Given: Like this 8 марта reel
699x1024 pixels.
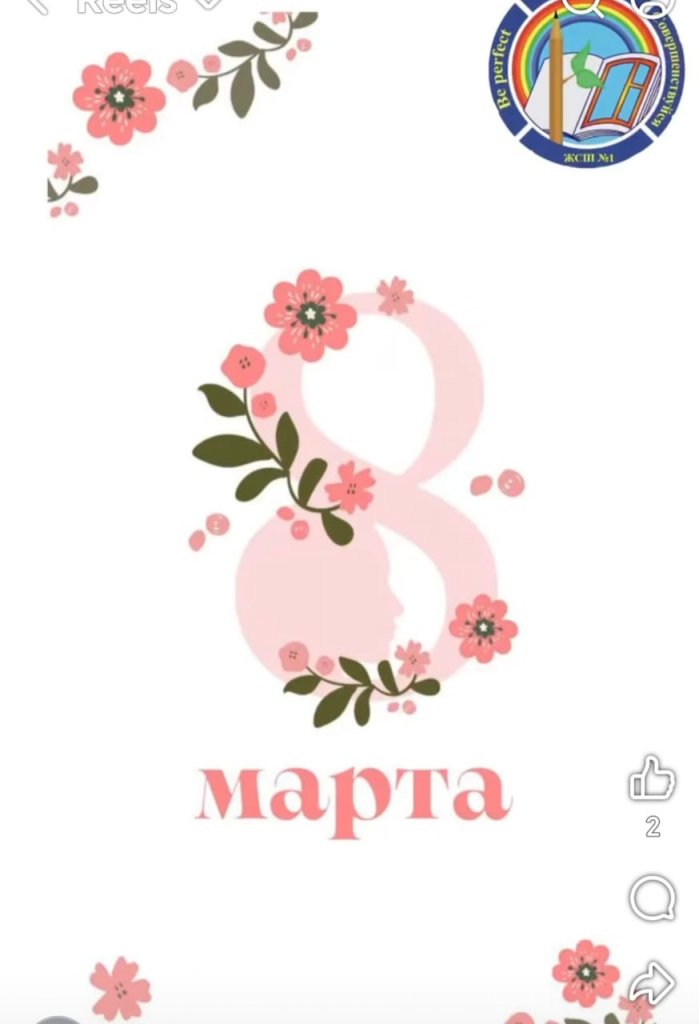Looking at the screenshot, I should tap(652, 779).
